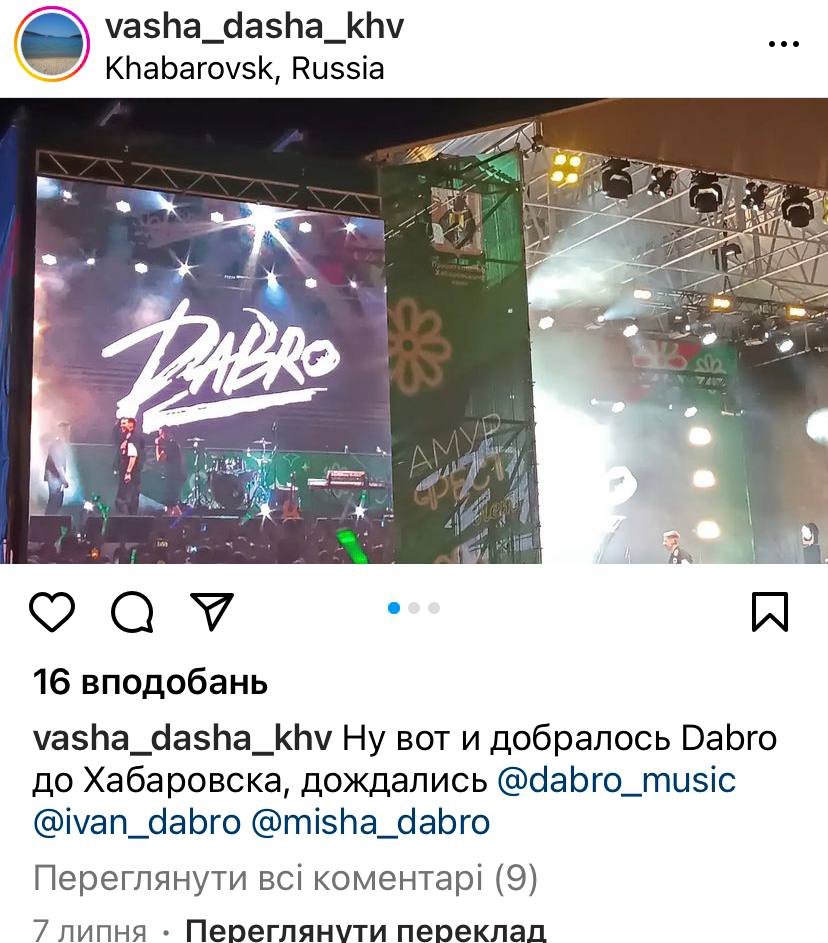Screen dimensions: 828x943
Task: Tap Переглянути переклад to translate caption
Action: tap(365, 930)
